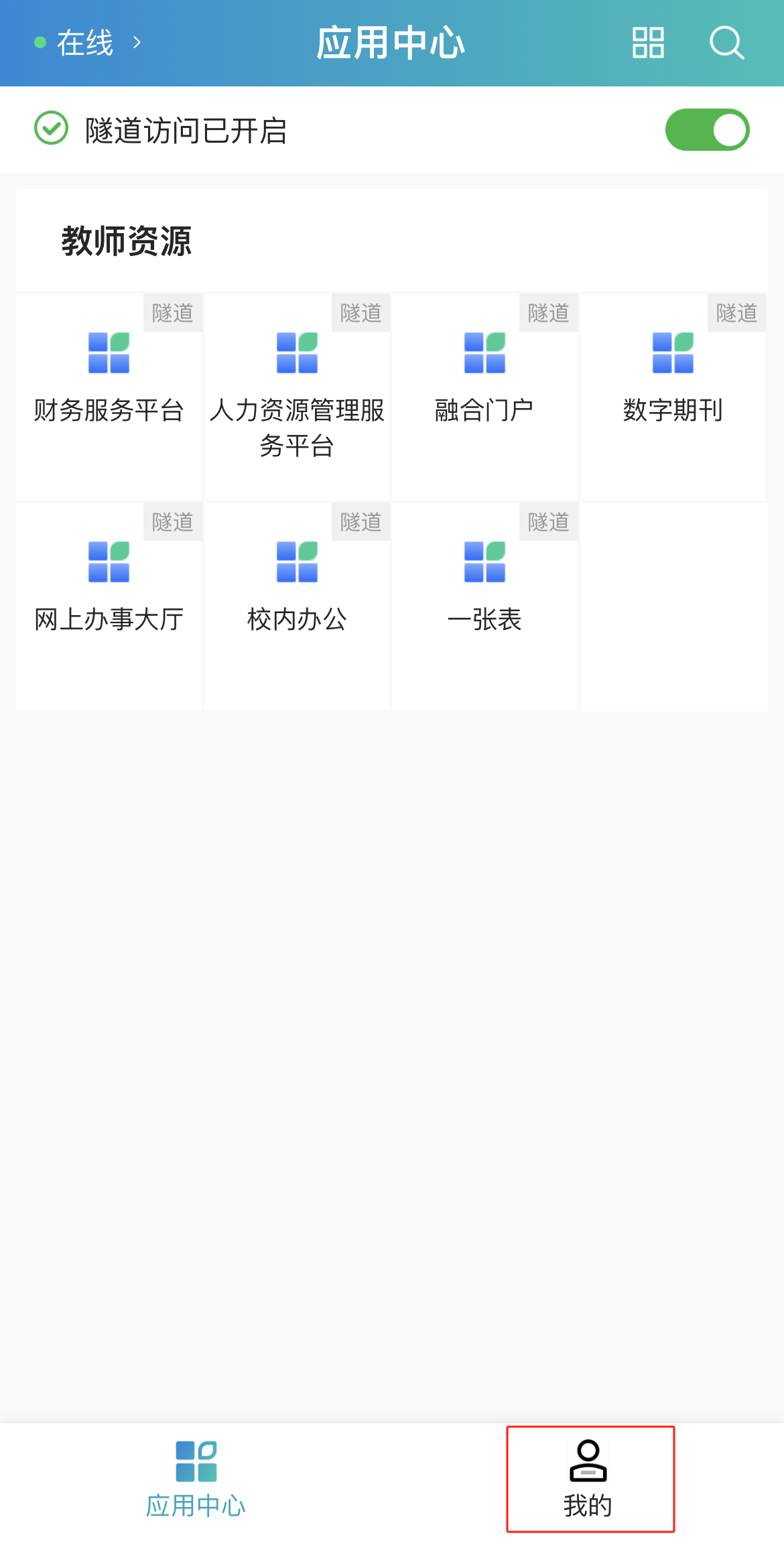The height and width of the screenshot is (1558, 784).
Task: Switch to the 我的 tab
Action: click(589, 1479)
